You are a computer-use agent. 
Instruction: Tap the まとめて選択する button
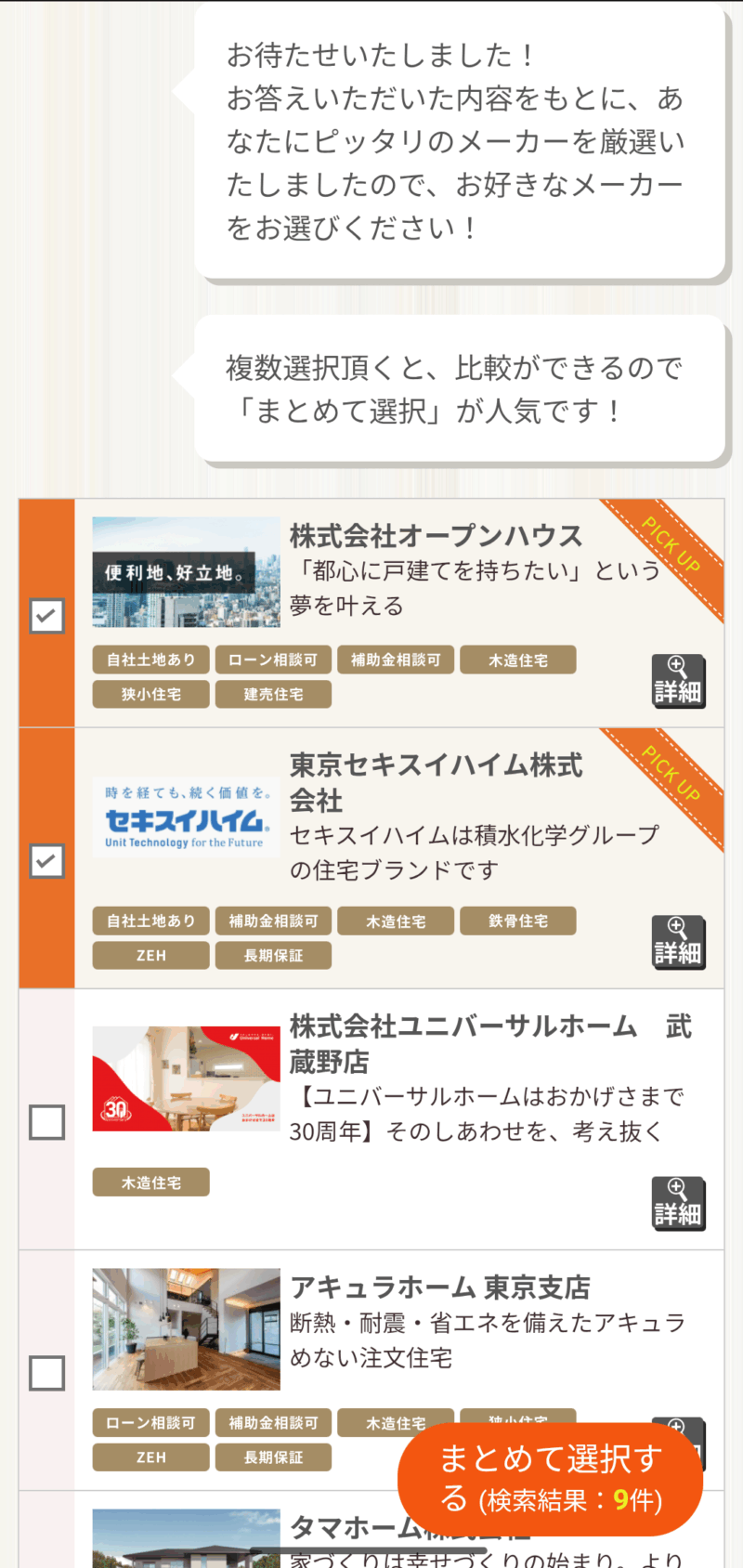coord(550,1478)
